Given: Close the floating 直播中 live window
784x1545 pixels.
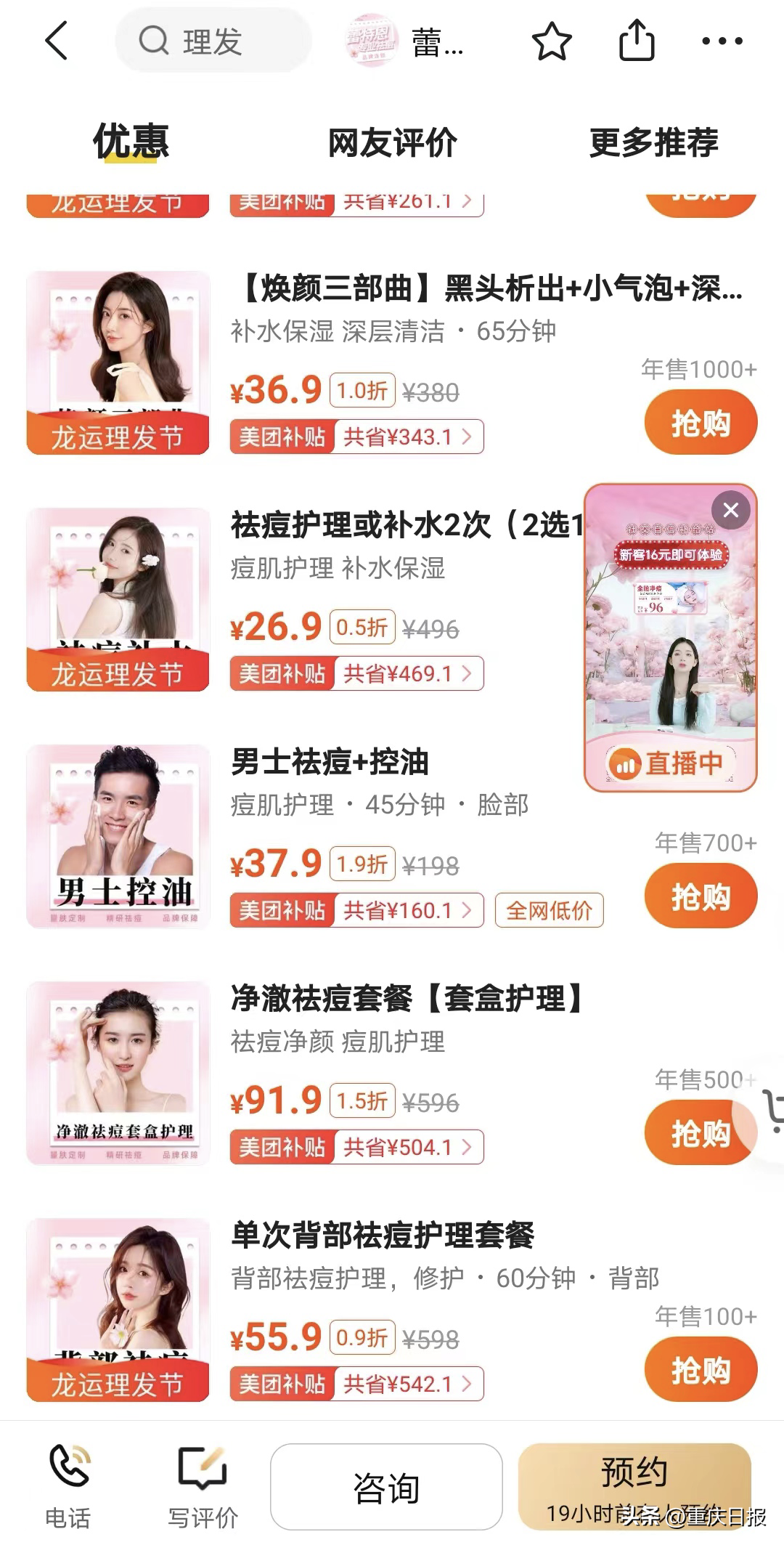Looking at the screenshot, I should pyautogui.click(x=730, y=510).
